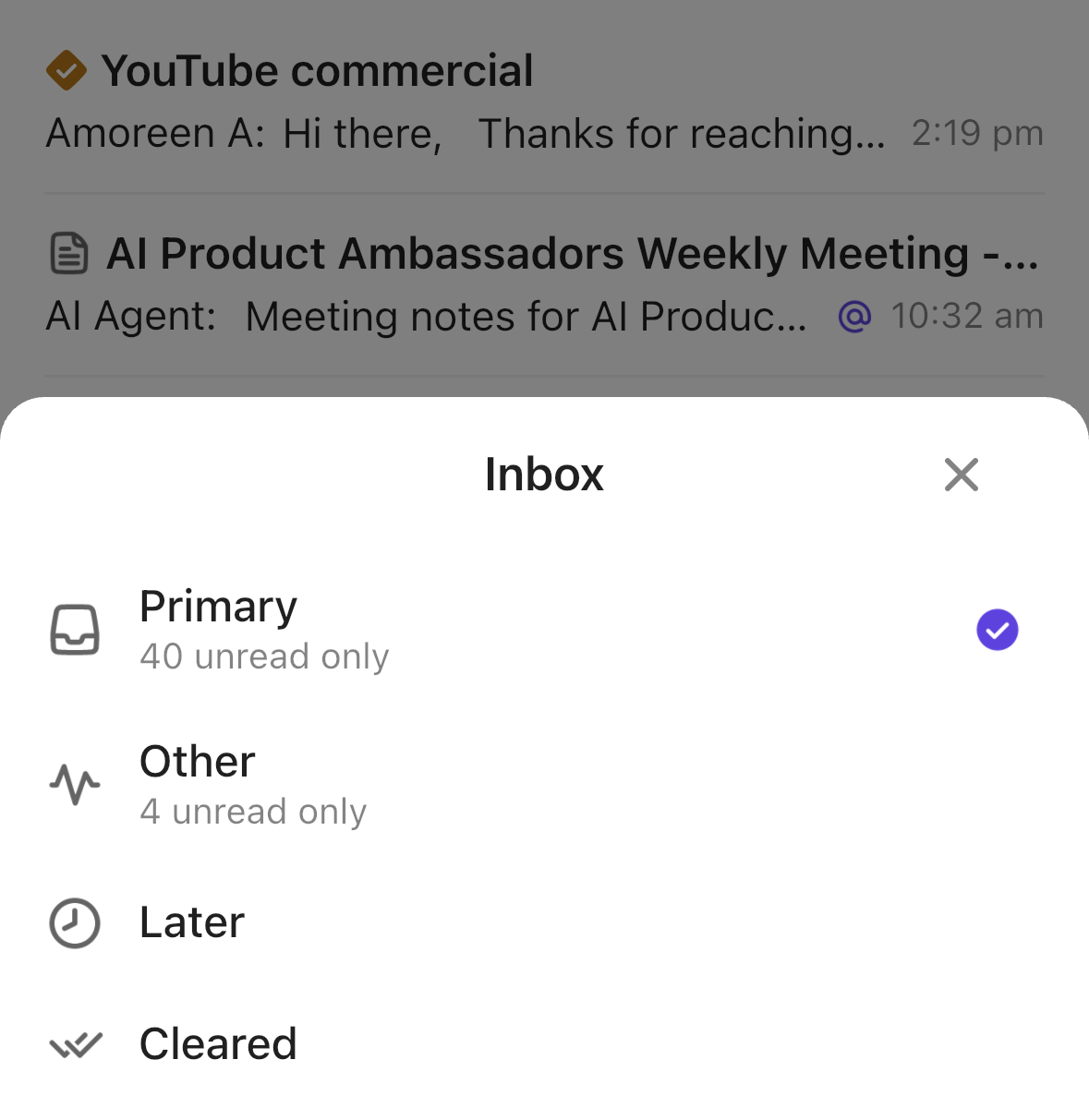Select the Later clock icon
Screen dimensions: 1089x1120
coord(74,921)
